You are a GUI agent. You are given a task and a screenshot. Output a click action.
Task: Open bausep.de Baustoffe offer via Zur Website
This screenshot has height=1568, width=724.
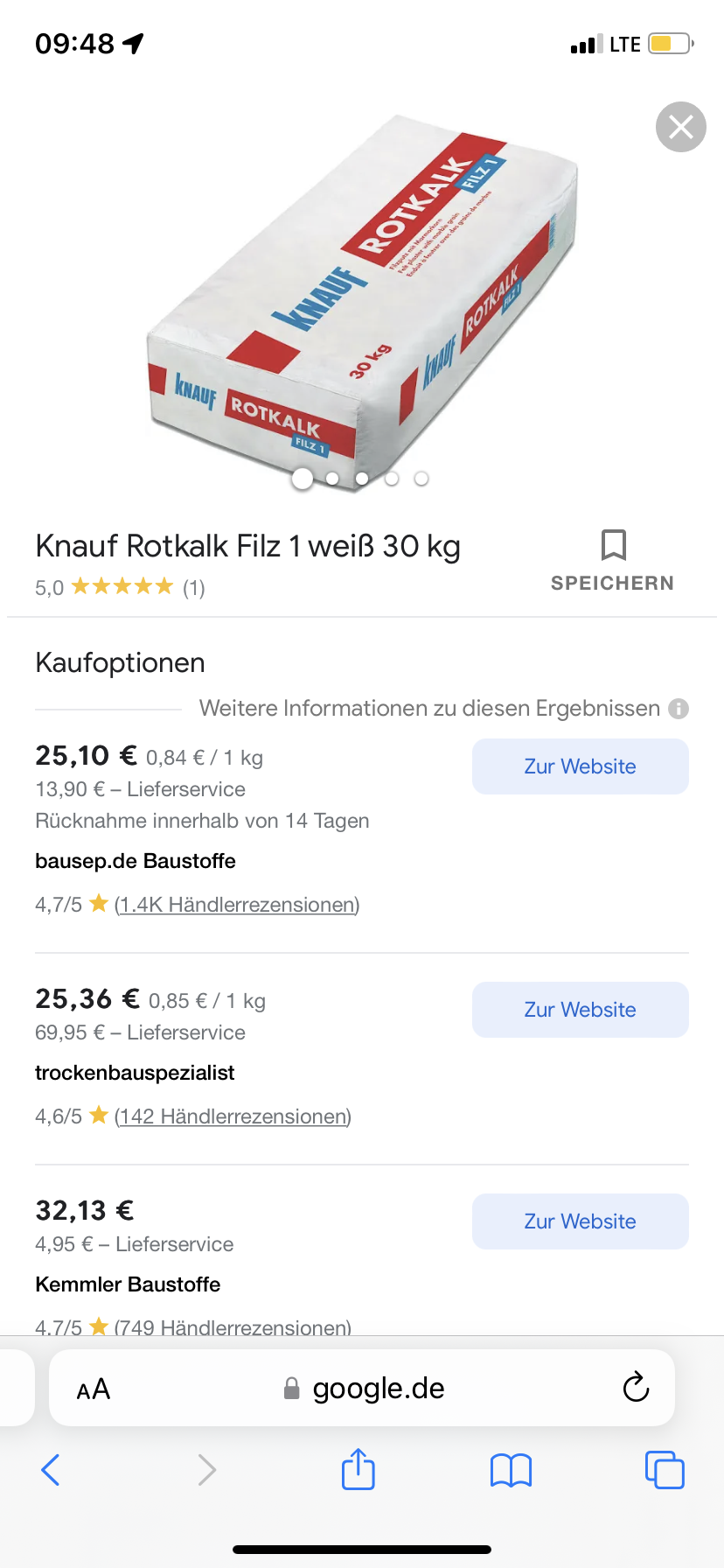point(580,766)
